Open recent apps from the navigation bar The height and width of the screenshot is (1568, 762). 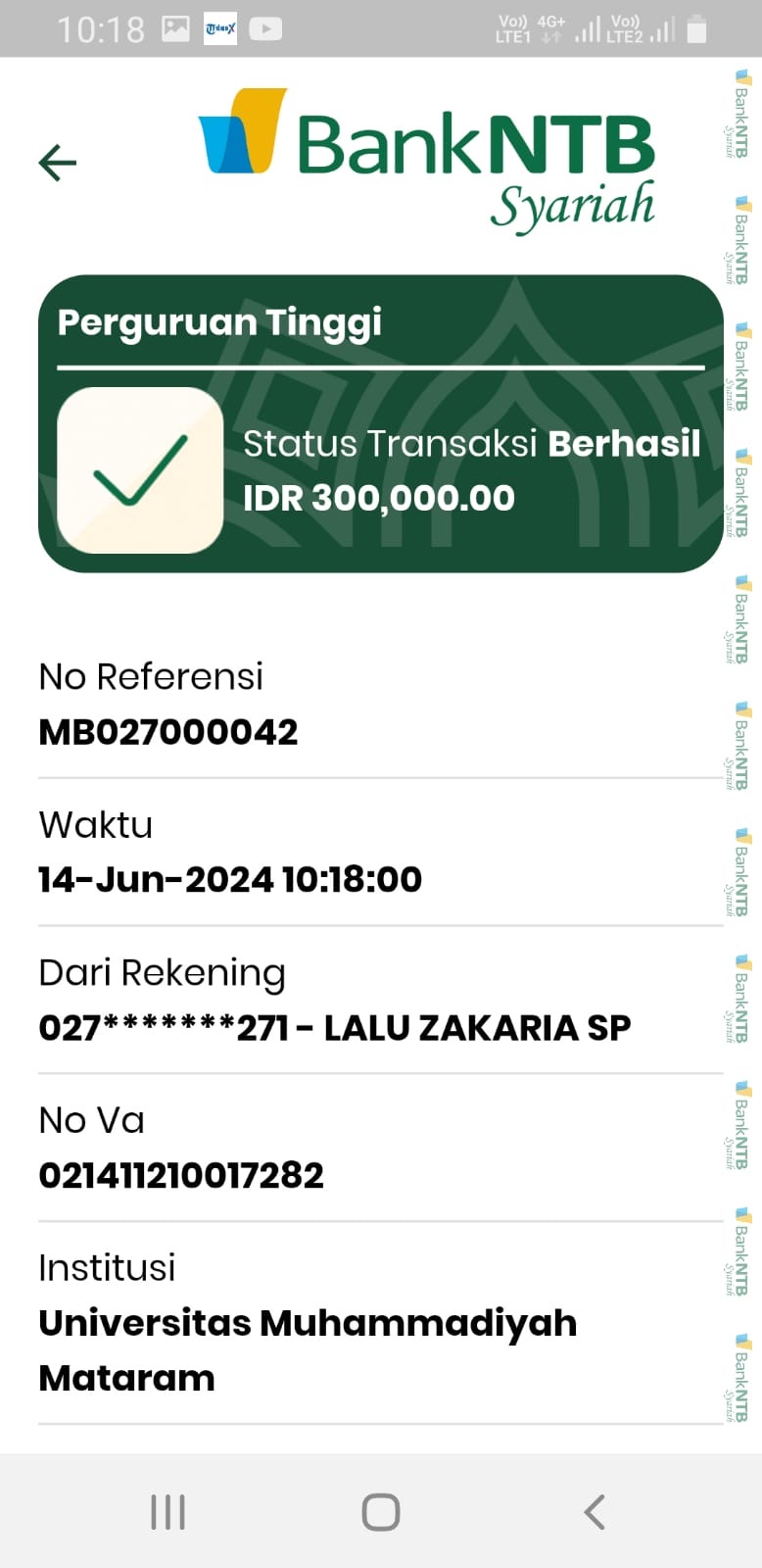pos(167,1512)
